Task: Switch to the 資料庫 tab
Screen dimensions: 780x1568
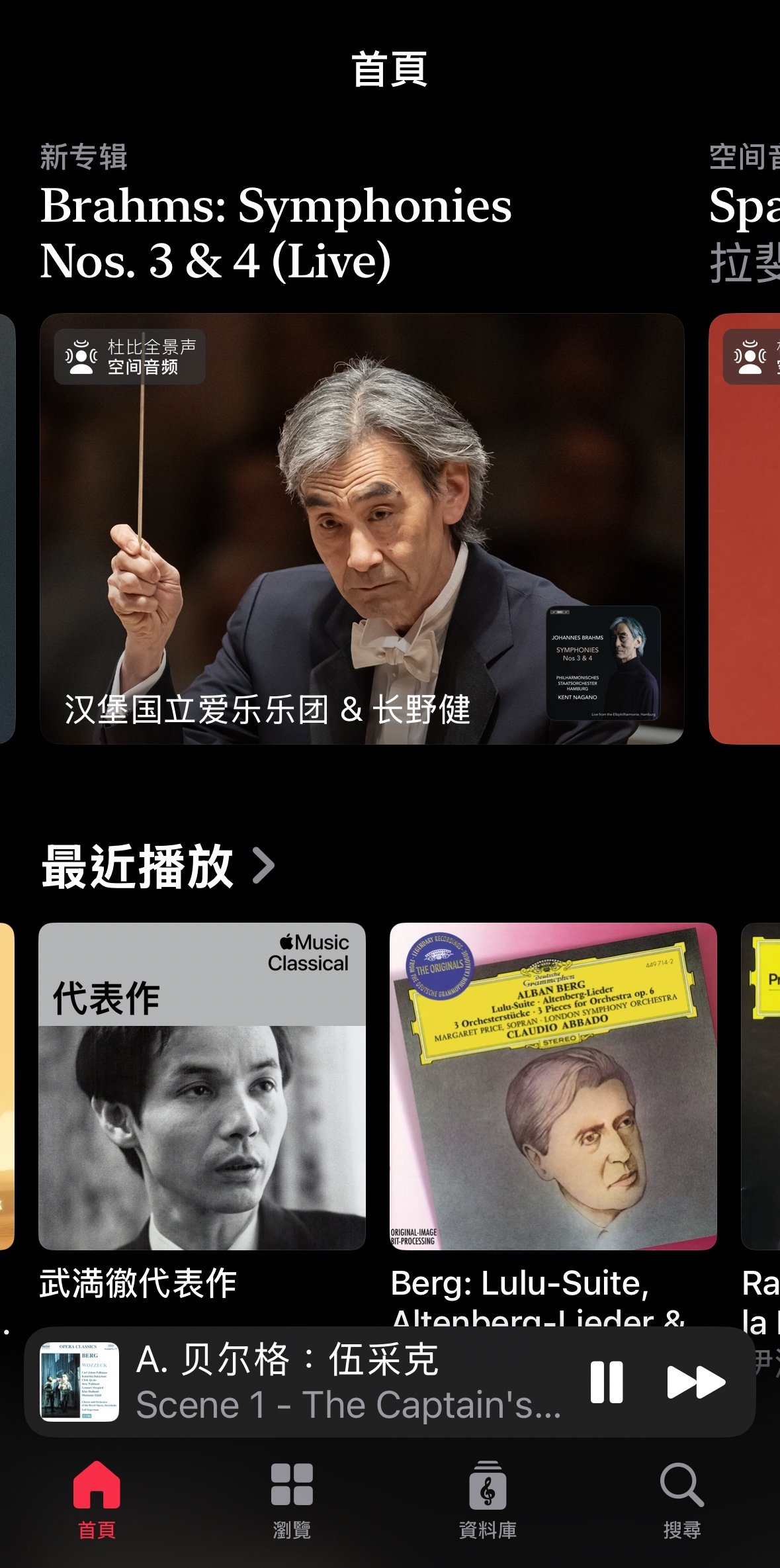Action: 488,1500
